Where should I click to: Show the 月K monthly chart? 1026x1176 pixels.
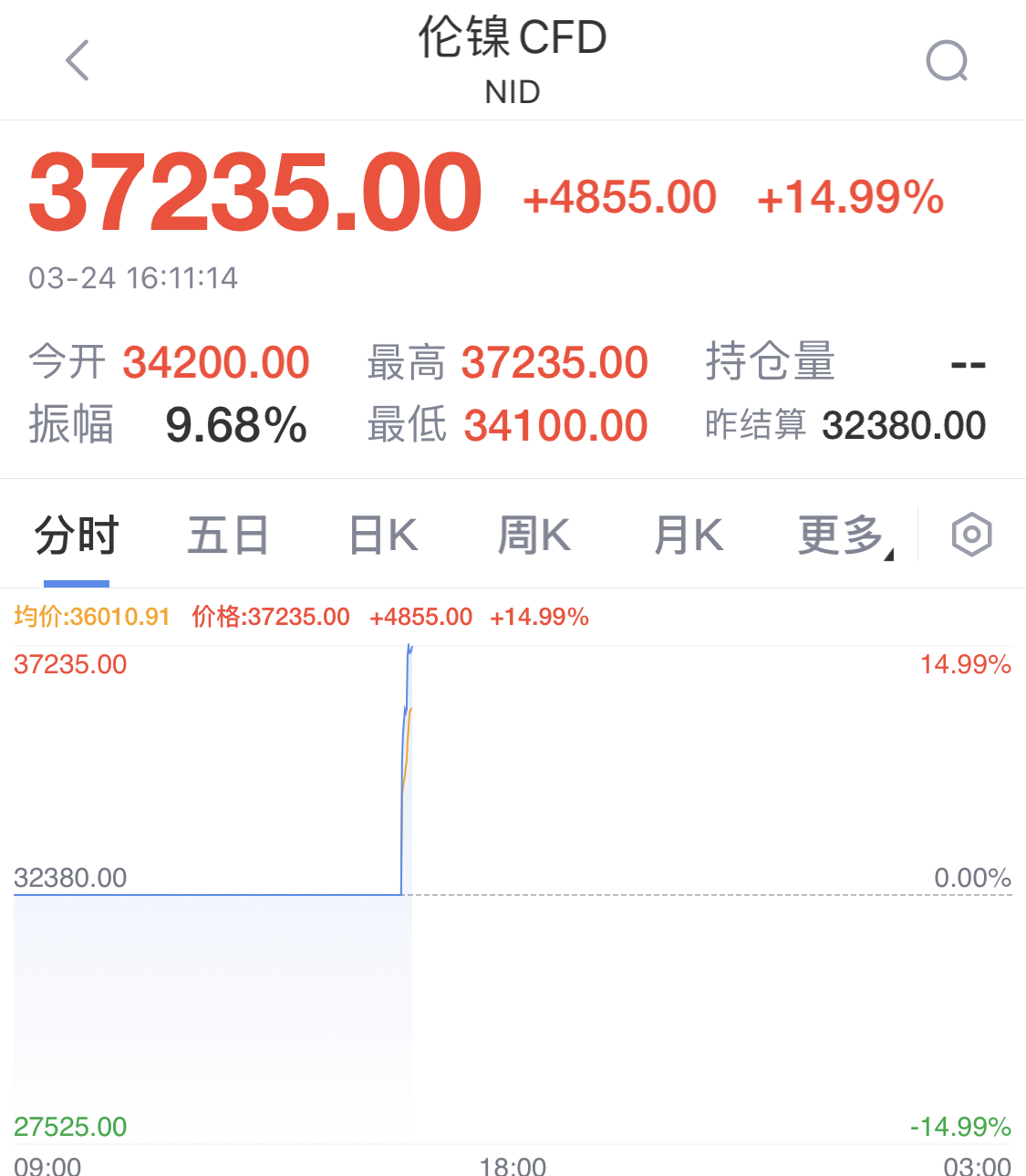(689, 536)
